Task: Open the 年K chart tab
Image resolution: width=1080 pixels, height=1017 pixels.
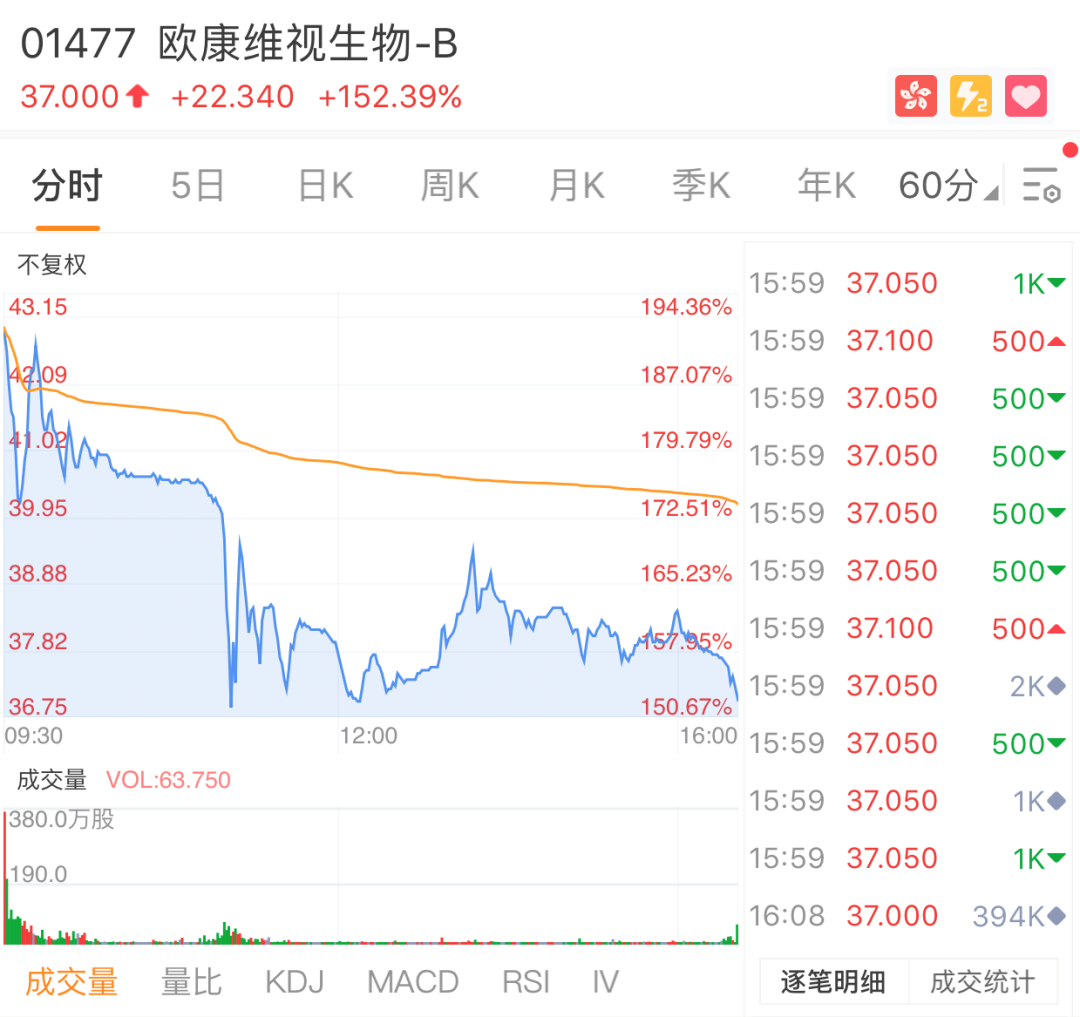Action: (826, 186)
